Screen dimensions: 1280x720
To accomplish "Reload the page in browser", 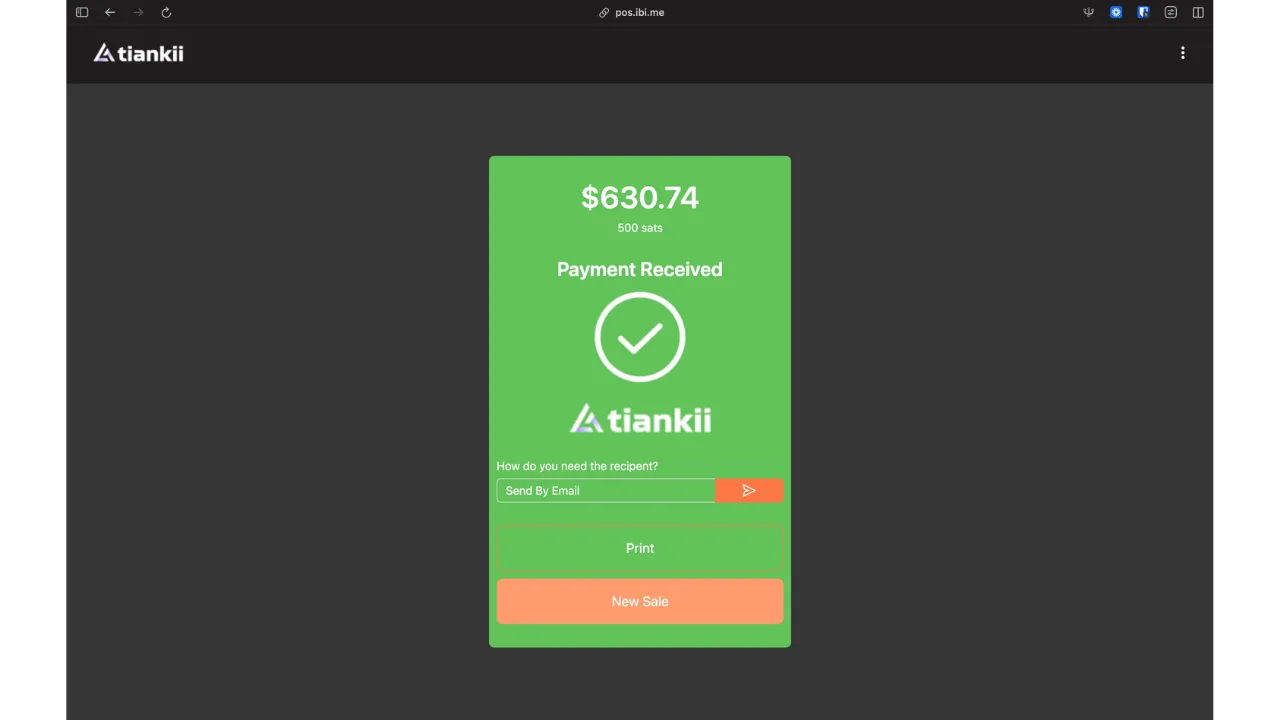I will pos(166,12).
